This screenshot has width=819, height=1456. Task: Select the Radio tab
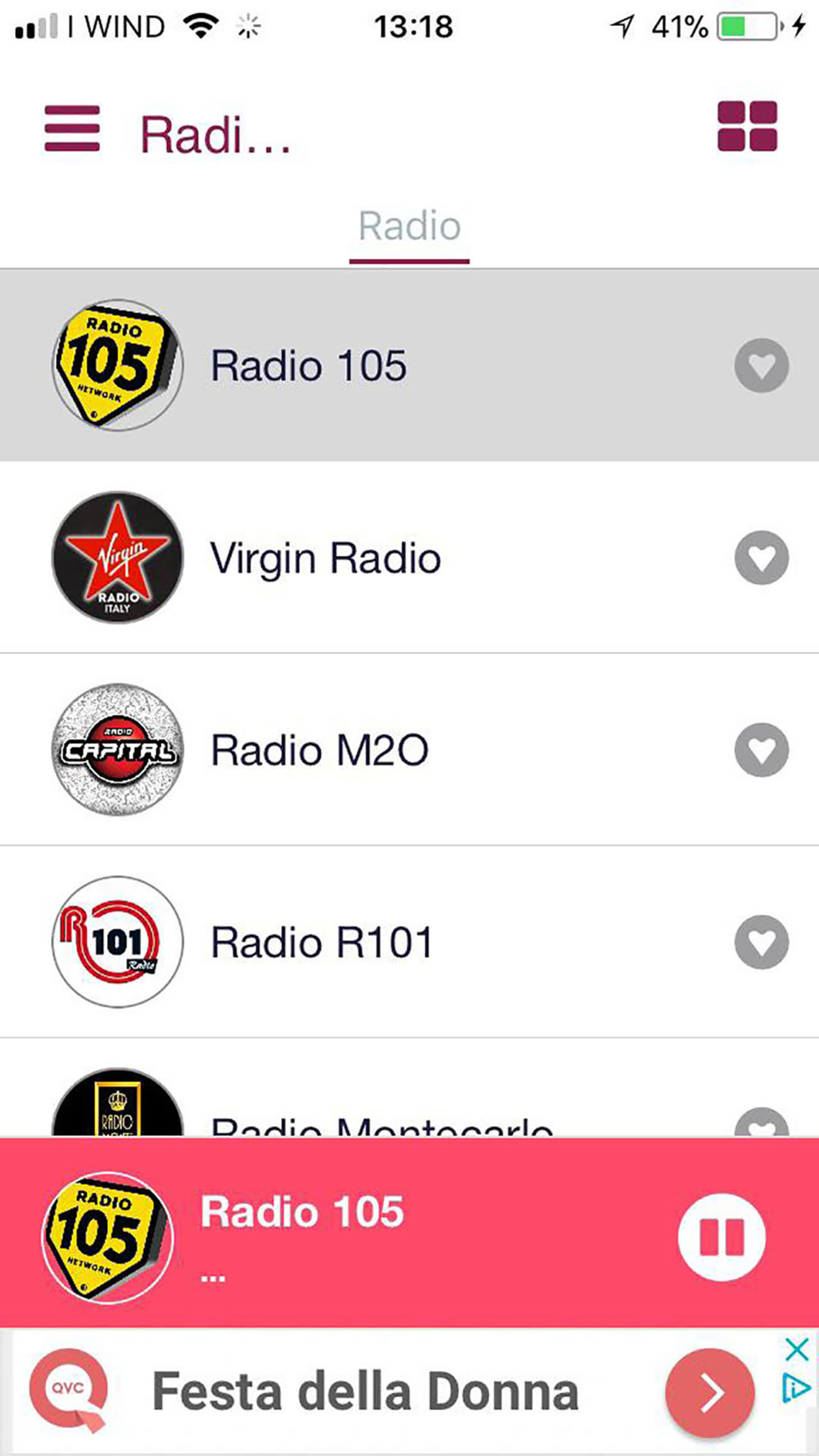click(409, 228)
